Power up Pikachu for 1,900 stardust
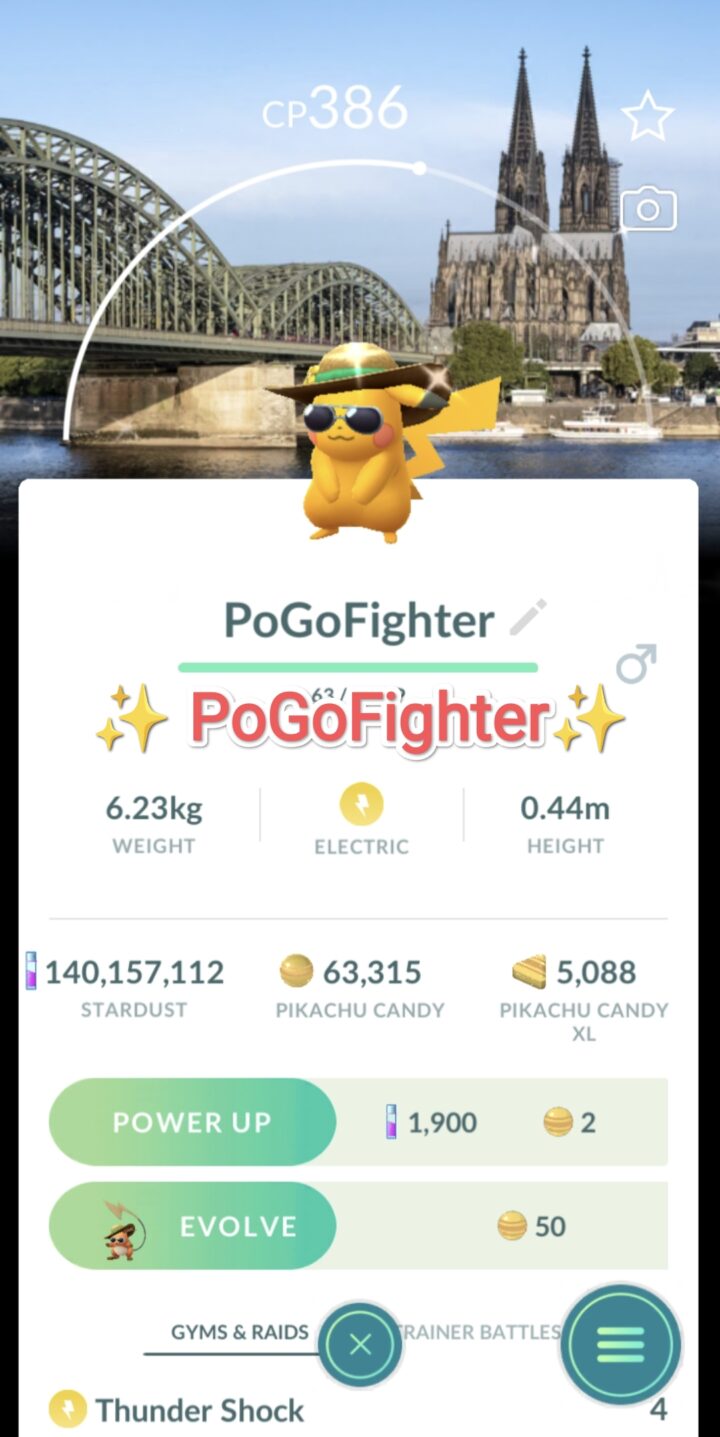Image resolution: width=720 pixels, height=1437 pixels. (192, 1122)
